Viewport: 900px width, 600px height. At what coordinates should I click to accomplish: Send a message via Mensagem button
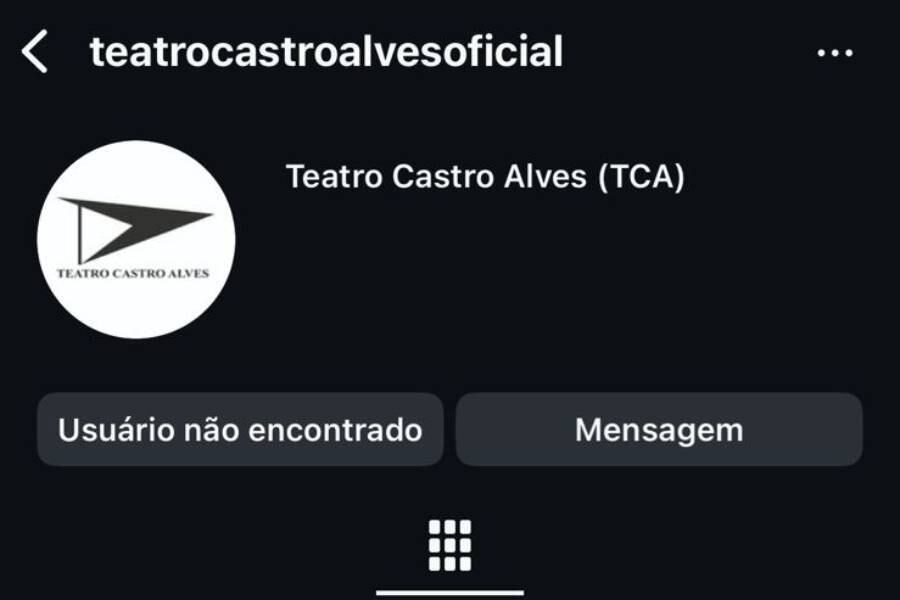(659, 430)
